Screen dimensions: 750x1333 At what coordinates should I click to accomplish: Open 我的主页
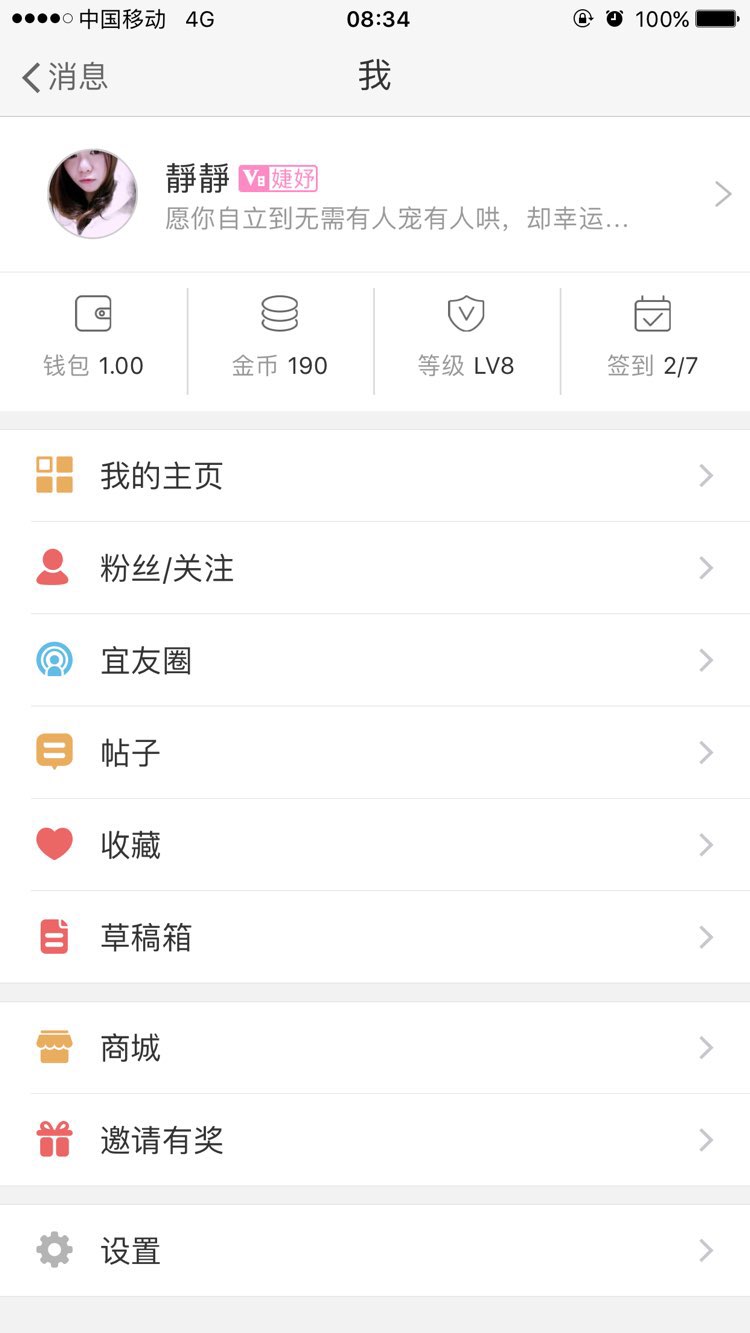375,476
